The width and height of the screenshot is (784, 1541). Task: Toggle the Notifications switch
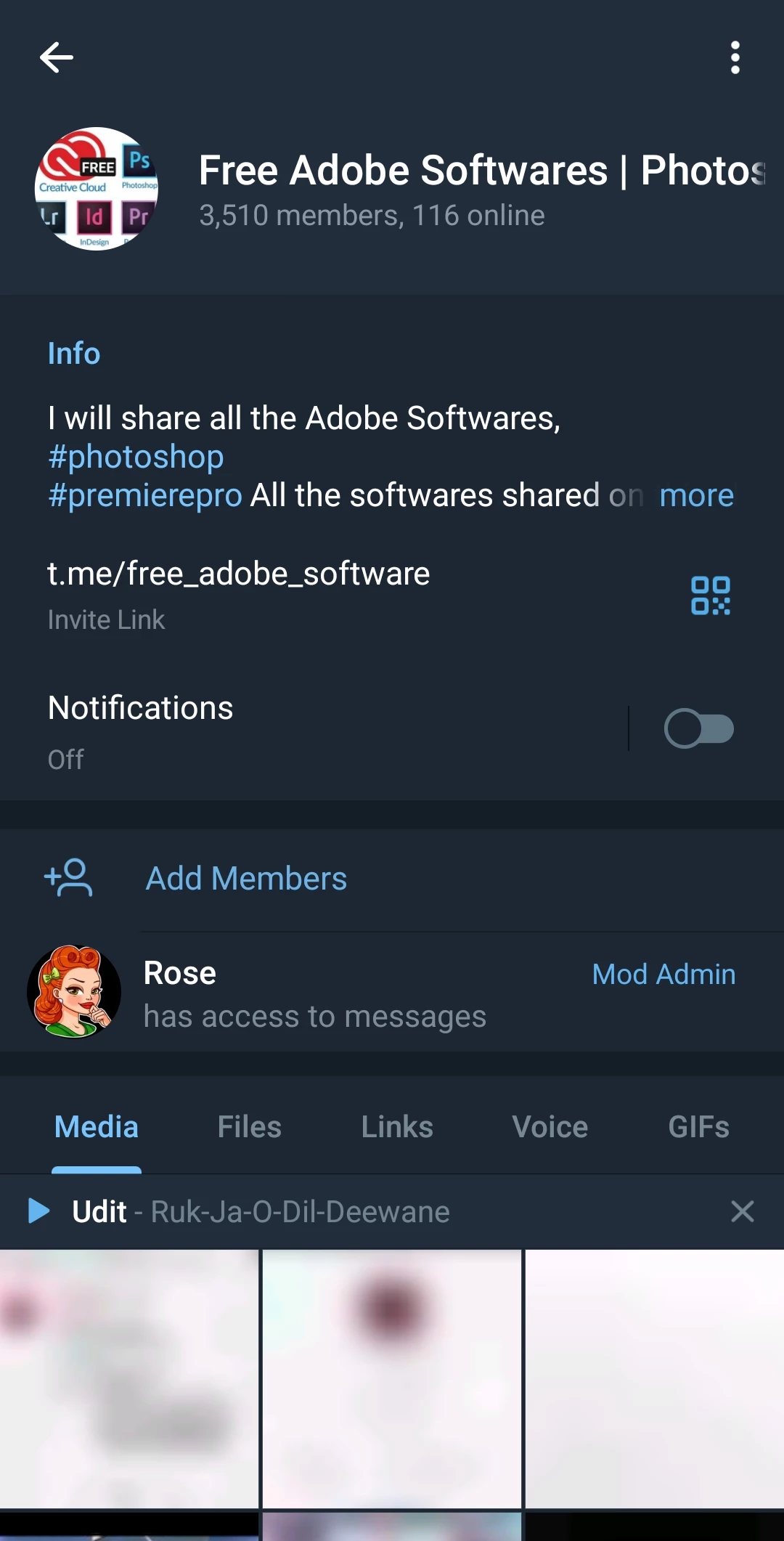698,729
